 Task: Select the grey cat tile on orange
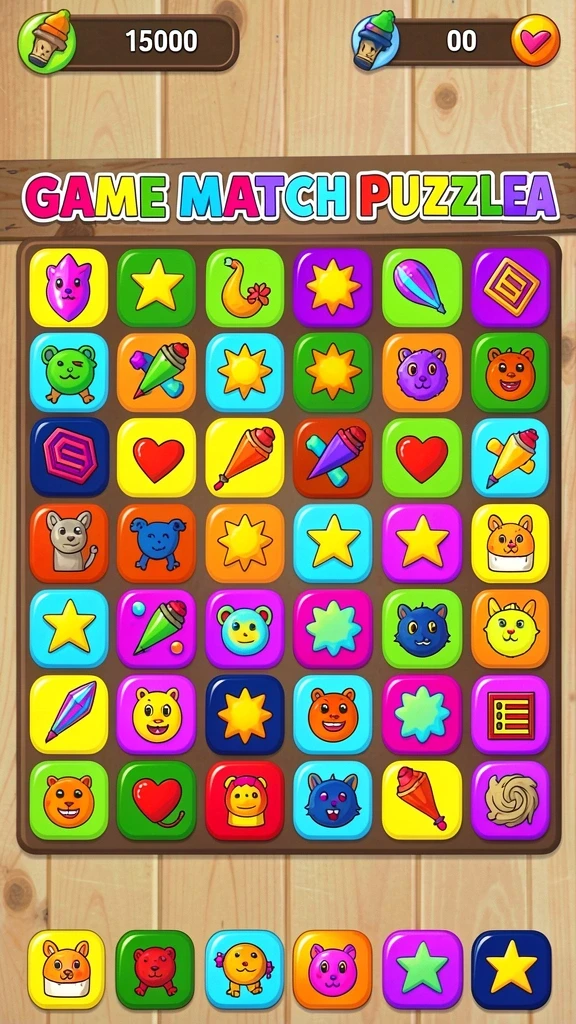click(x=69, y=543)
